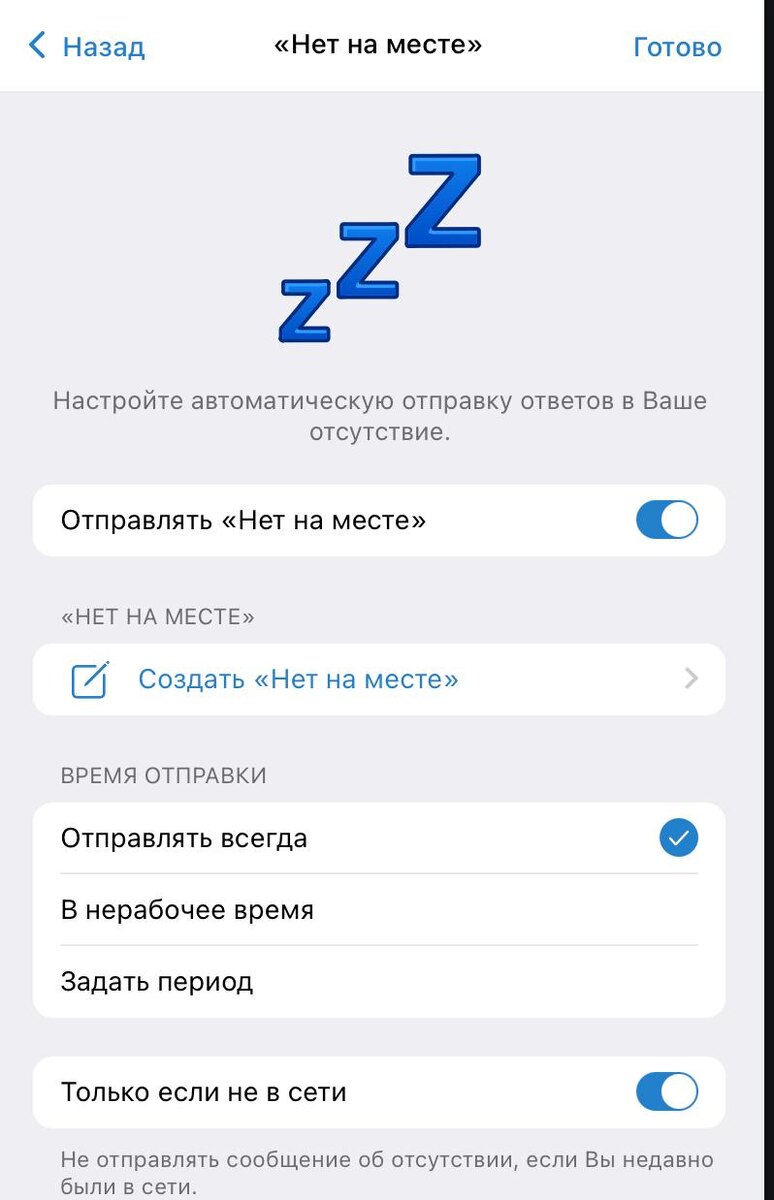Image resolution: width=774 pixels, height=1200 pixels.
Task: Toggle the Отправлять «Нет на месте» switch
Action: 667,520
